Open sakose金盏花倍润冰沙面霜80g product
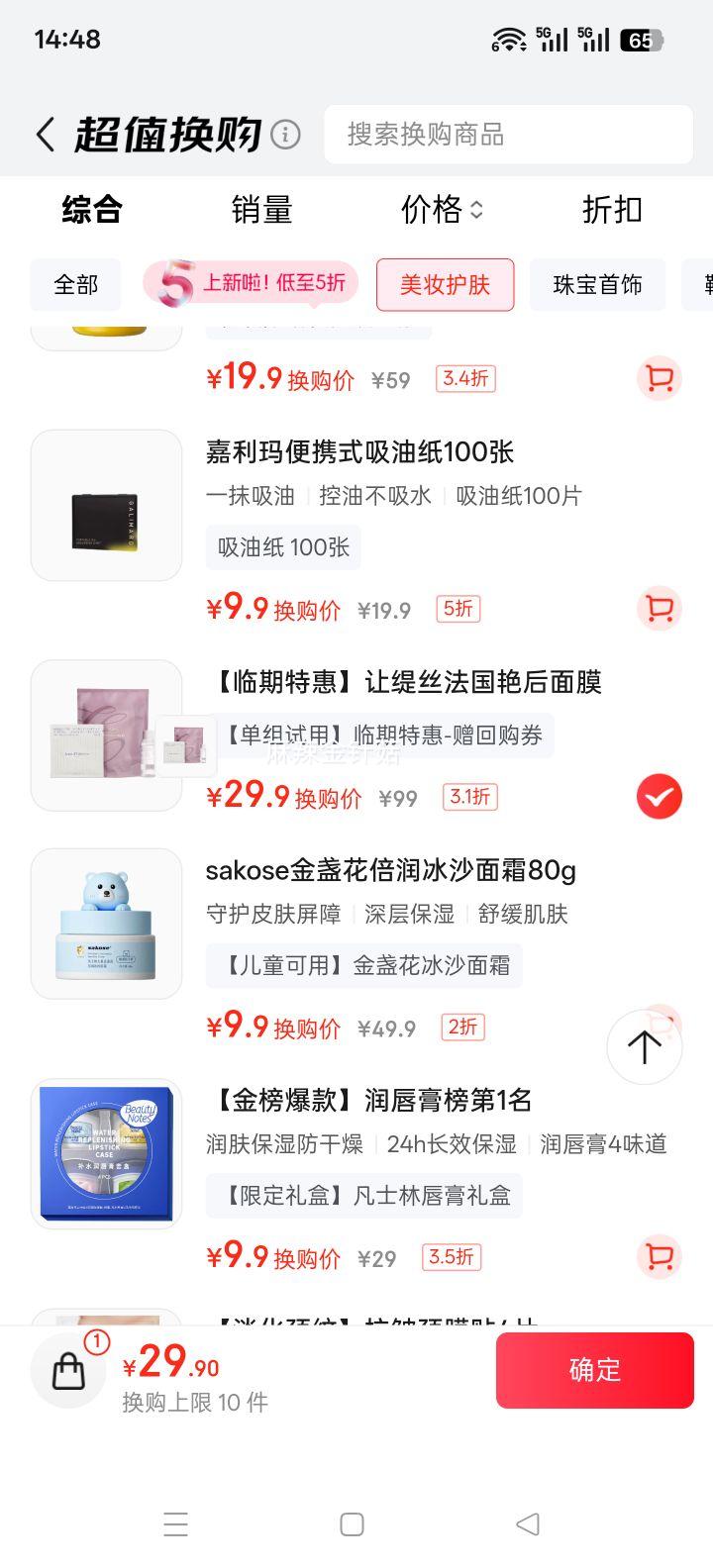This screenshot has height=1568, width=713. [390, 871]
